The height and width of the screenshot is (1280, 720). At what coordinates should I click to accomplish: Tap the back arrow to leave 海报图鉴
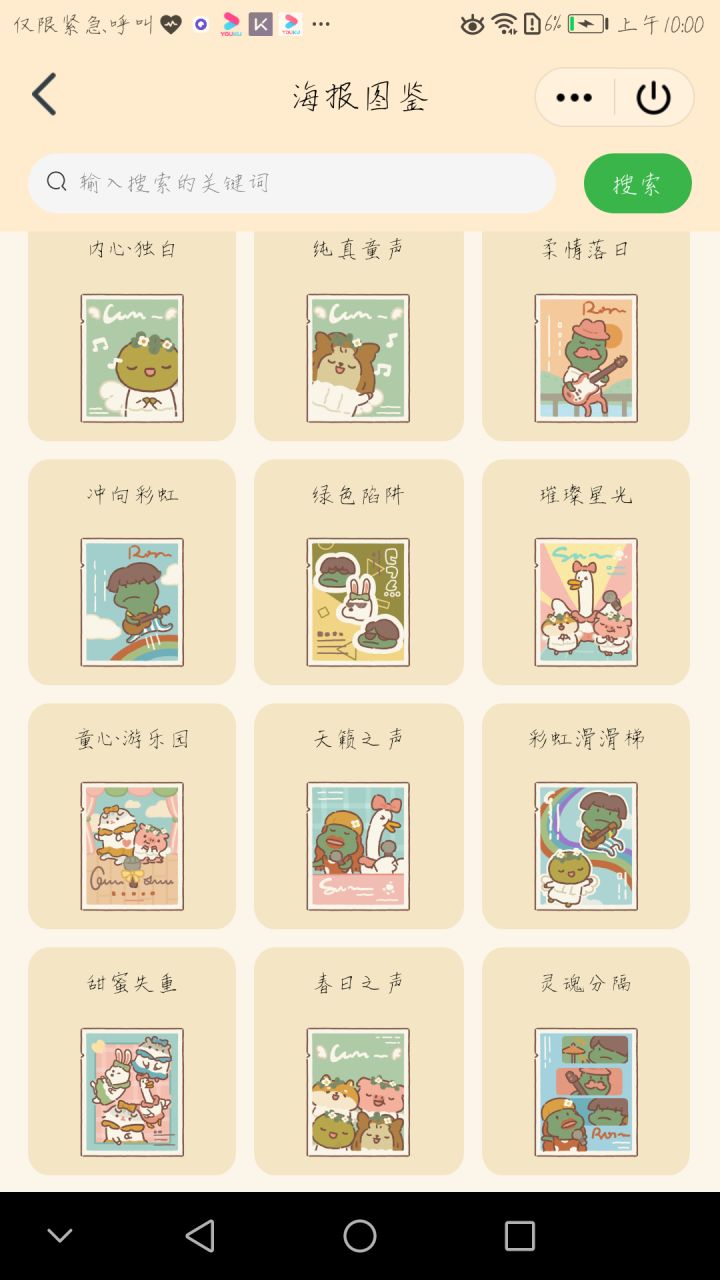click(x=44, y=93)
